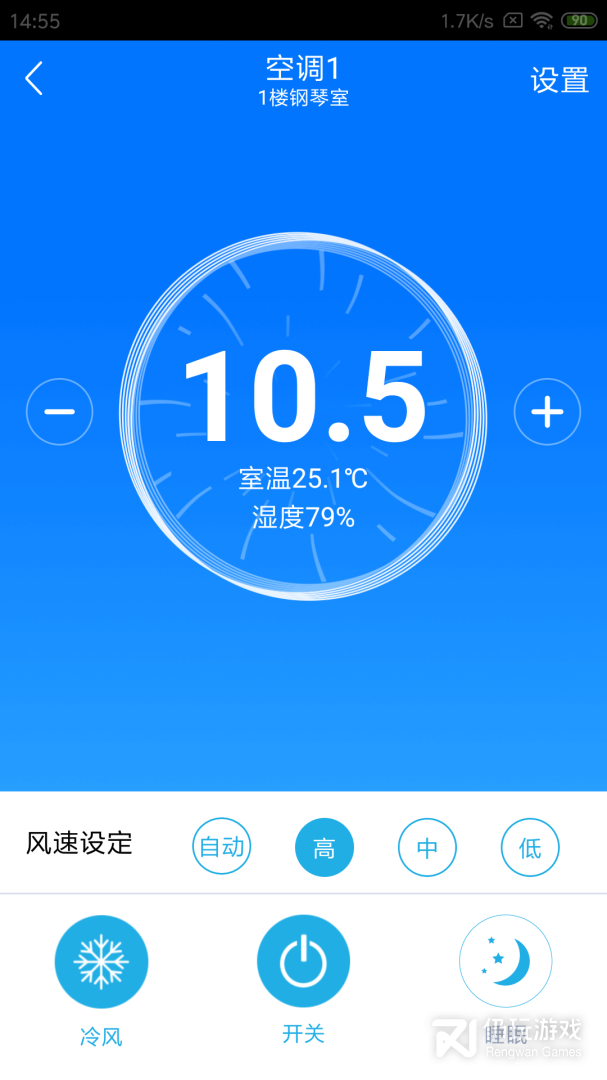
Task: Go back using the top-left arrow
Action: point(35,79)
